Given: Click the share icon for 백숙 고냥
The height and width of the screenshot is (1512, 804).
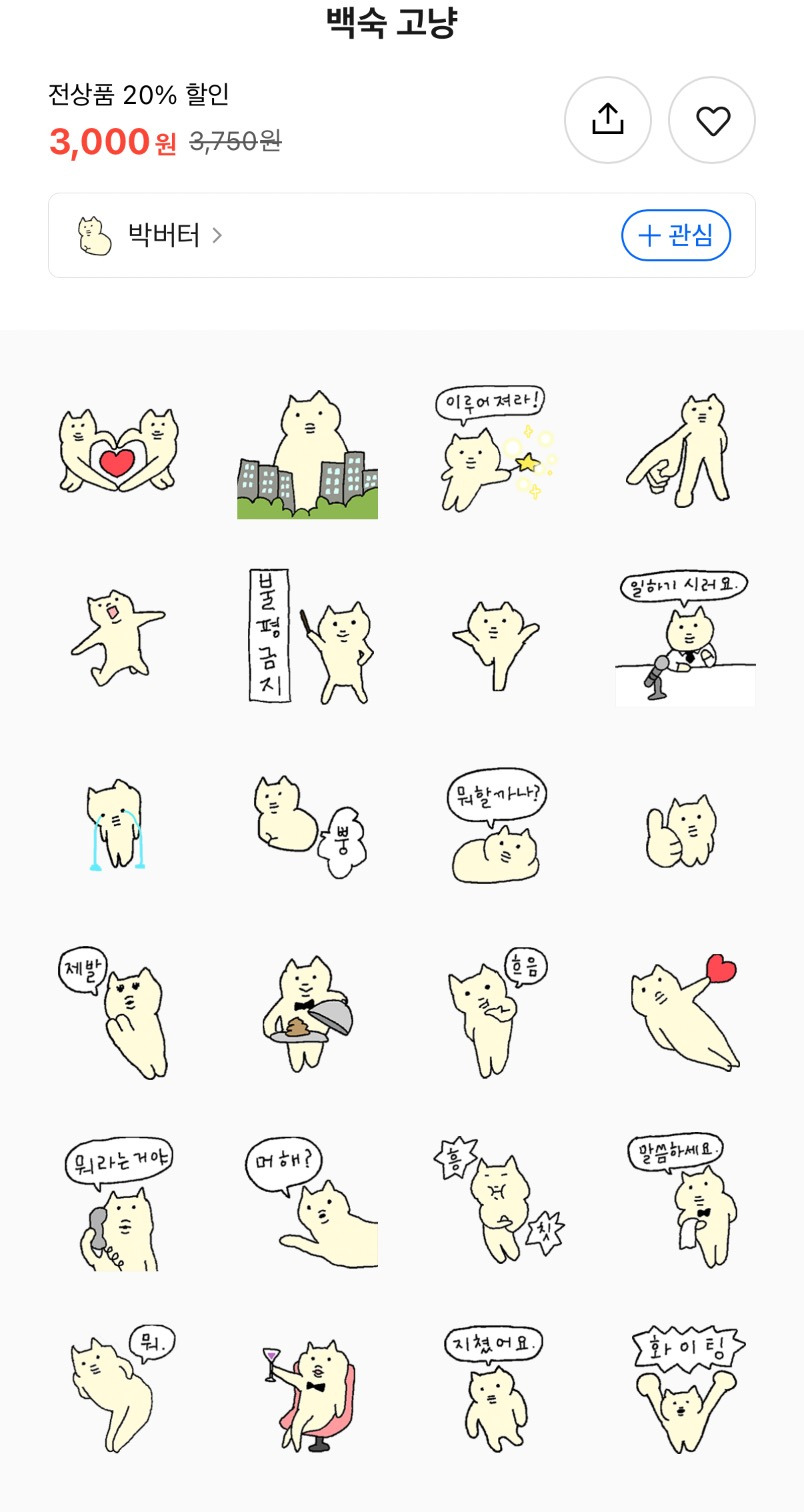Looking at the screenshot, I should tap(608, 119).
